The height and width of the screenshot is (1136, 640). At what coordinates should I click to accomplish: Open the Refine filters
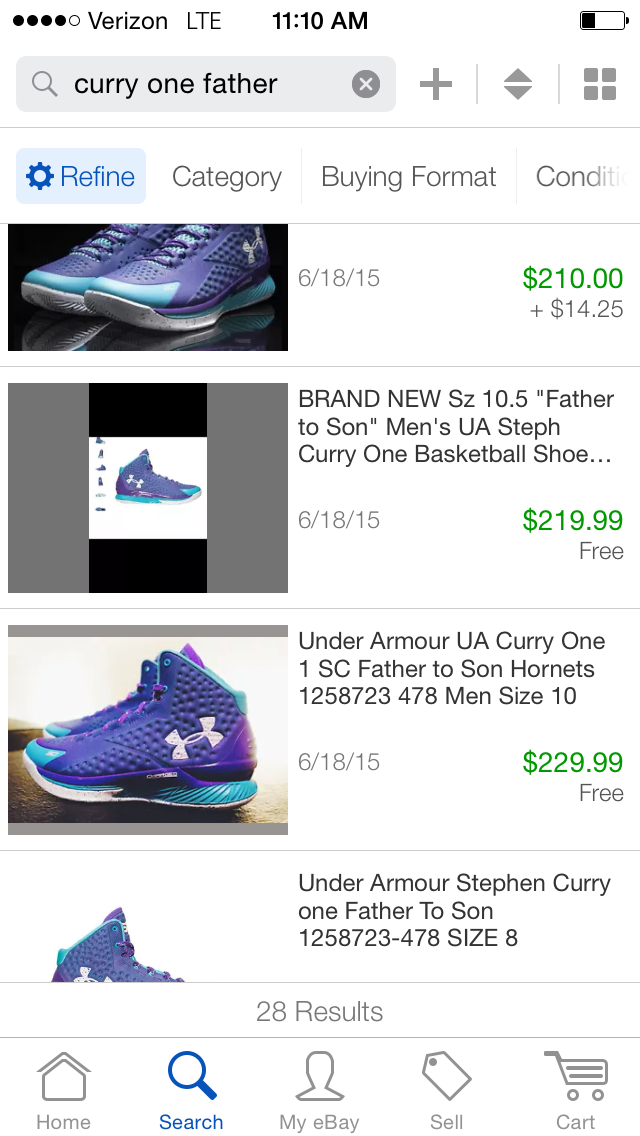81,177
